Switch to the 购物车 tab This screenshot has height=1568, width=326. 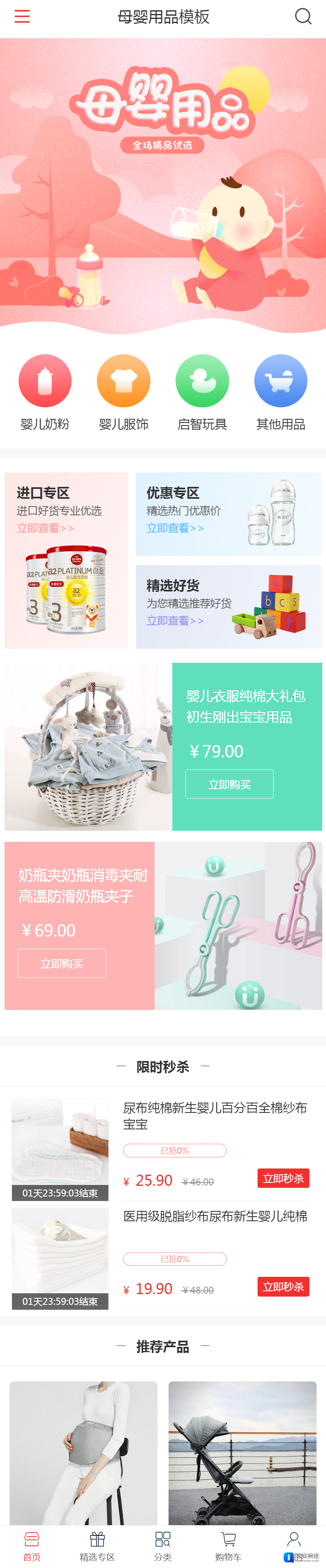(x=228, y=1546)
